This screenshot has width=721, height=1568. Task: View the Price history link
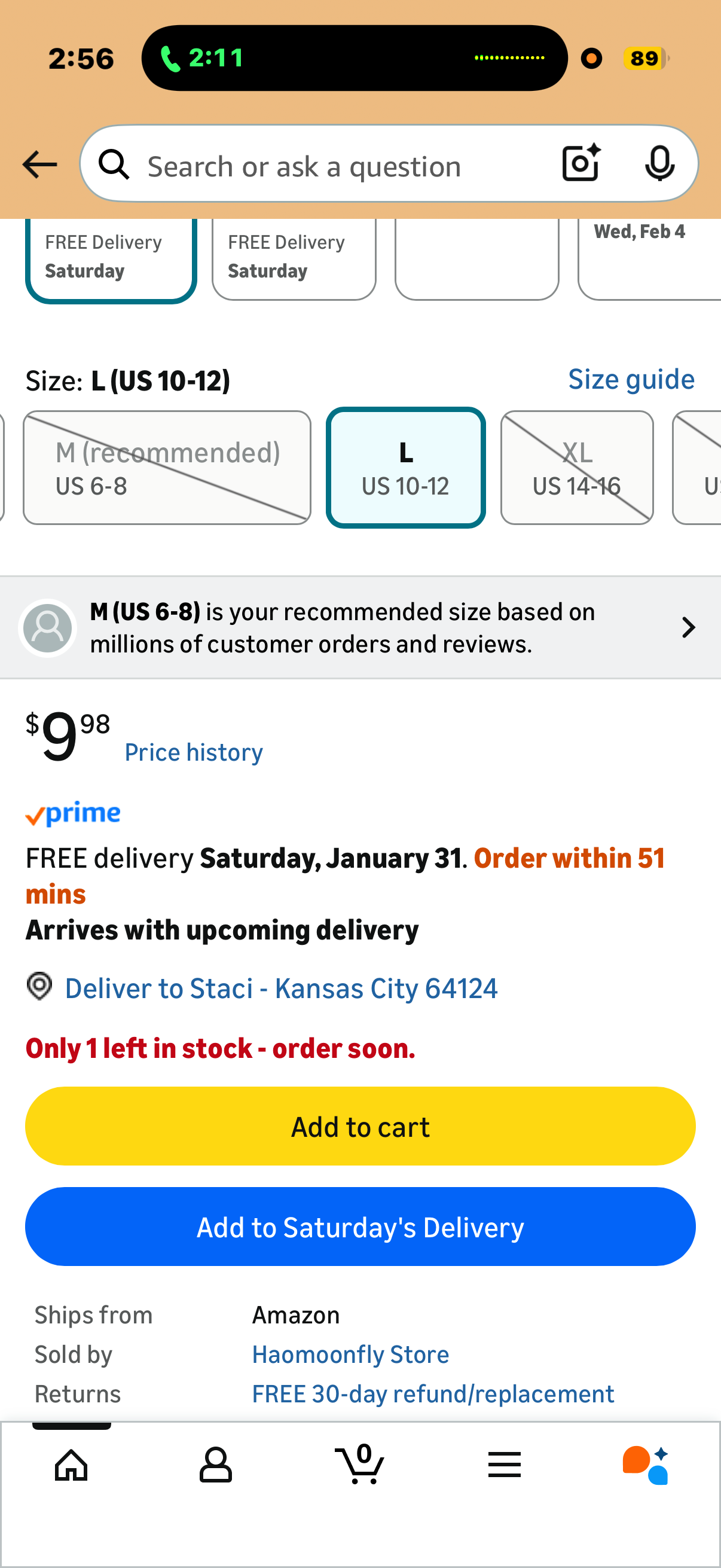(x=194, y=753)
